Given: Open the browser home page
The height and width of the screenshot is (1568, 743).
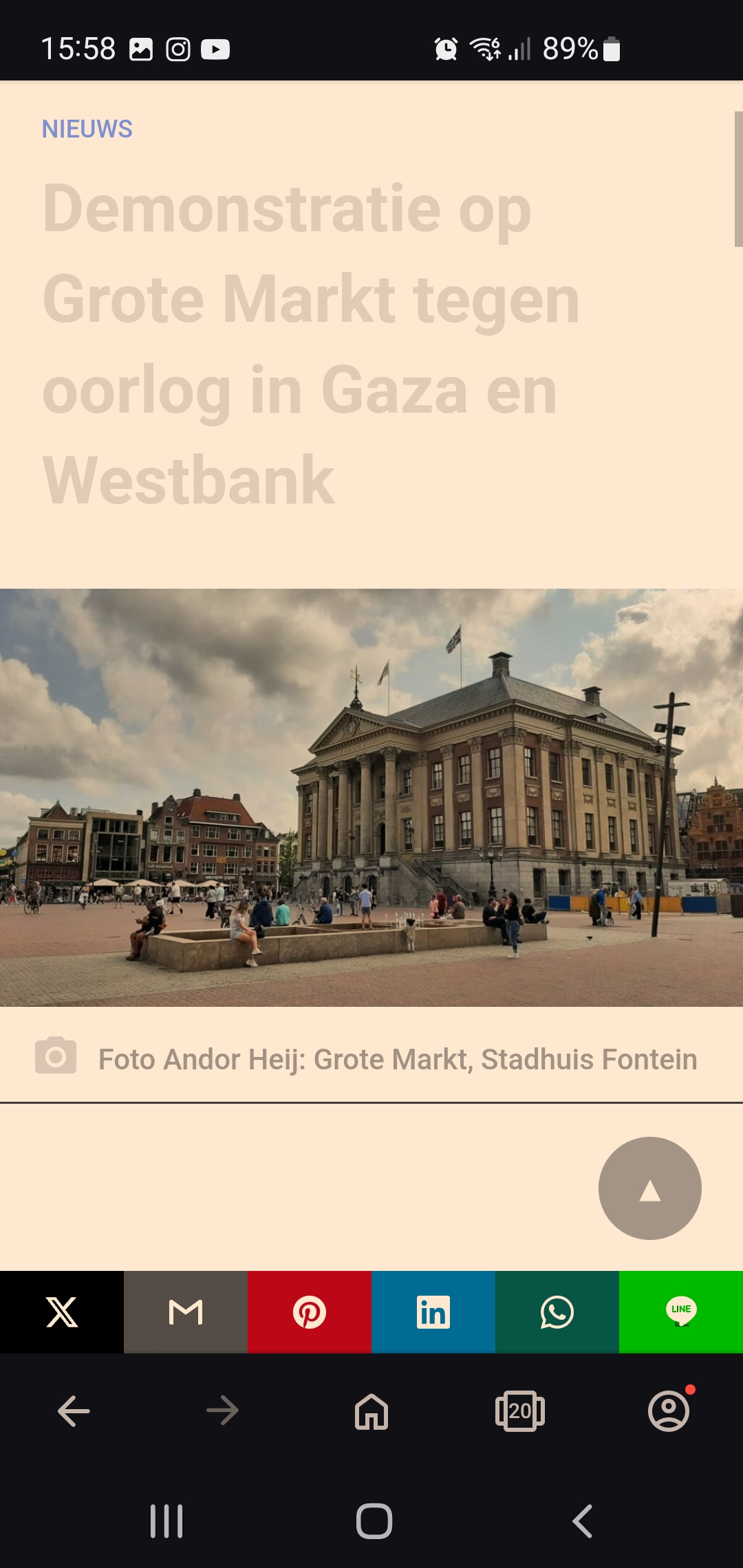Looking at the screenshot, I should (x=371, y=1411).
